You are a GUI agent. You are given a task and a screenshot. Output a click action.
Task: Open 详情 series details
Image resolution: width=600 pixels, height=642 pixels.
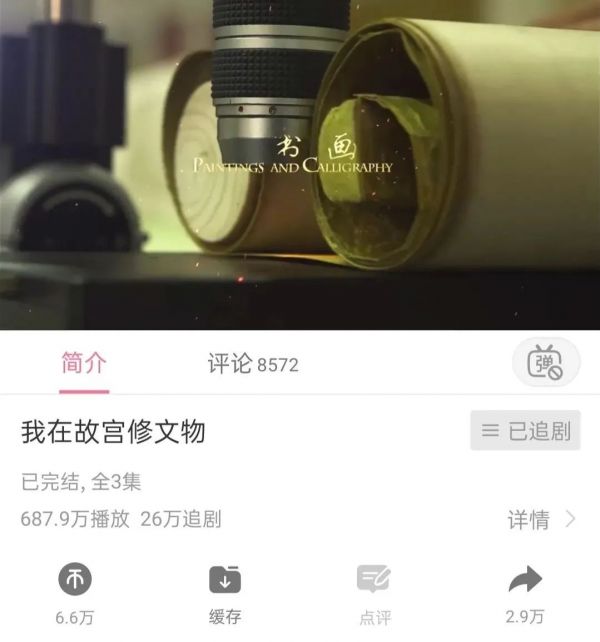(541, 519)
